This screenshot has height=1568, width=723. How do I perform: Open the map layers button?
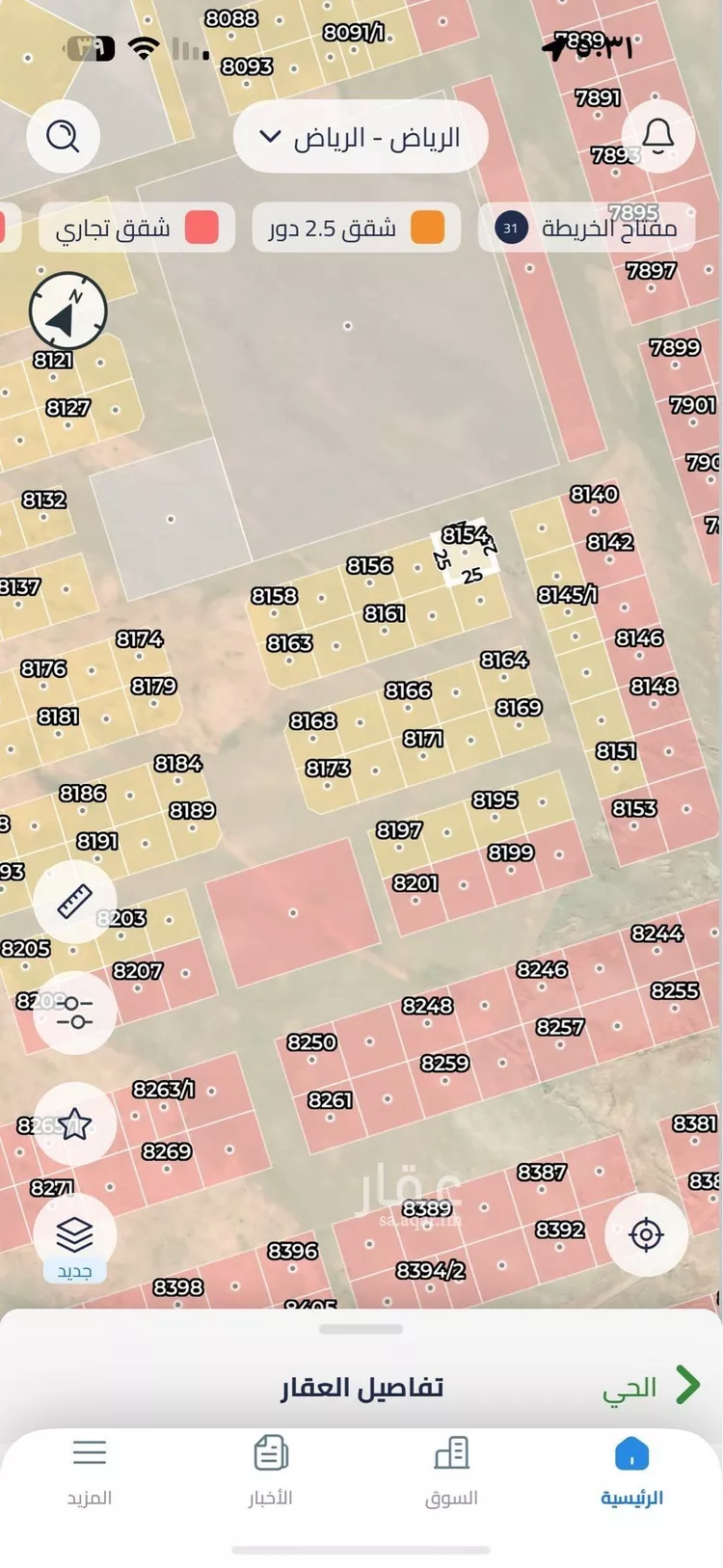click(75, 1234)
